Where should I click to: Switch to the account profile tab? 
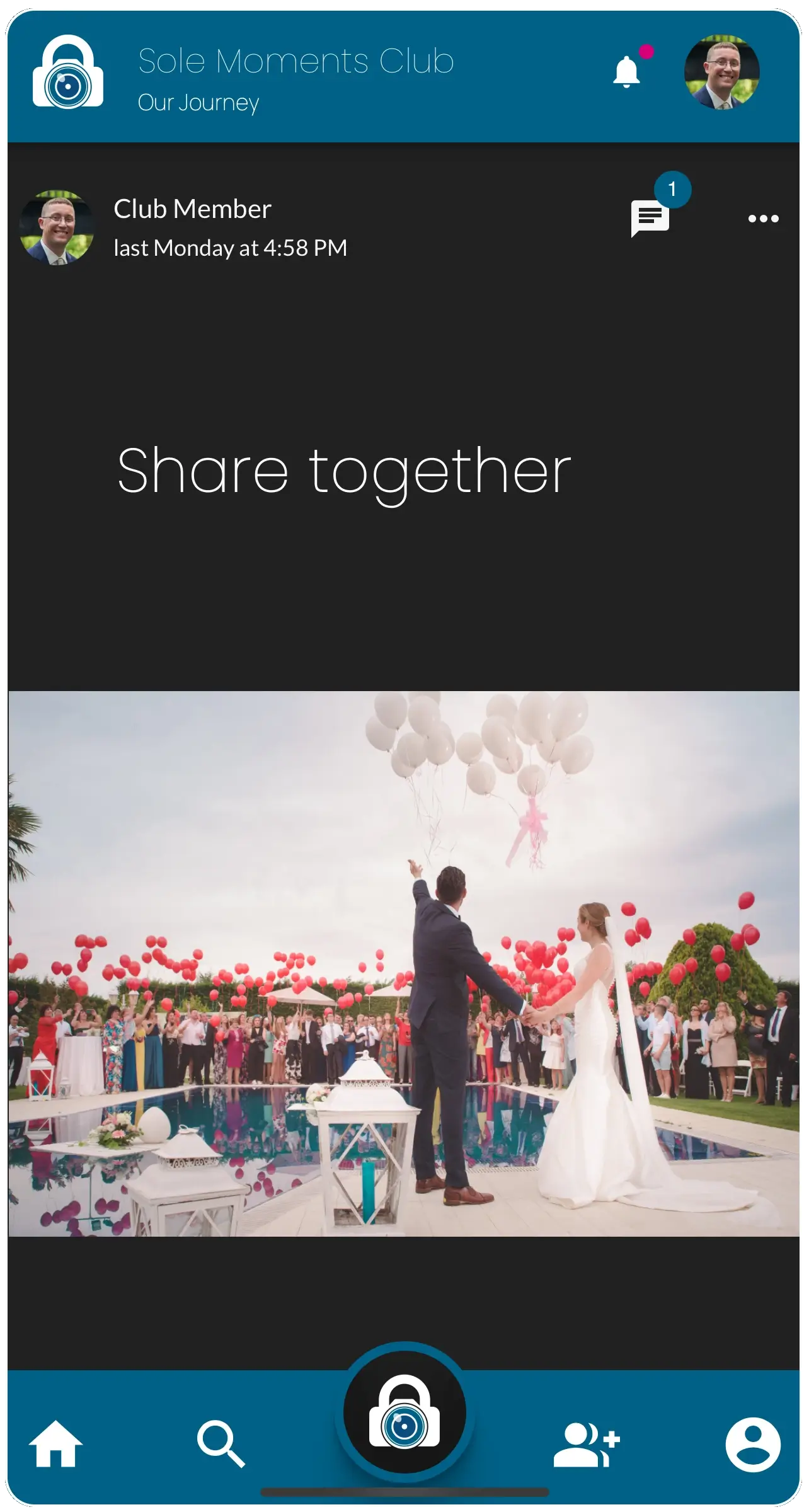coord(753,1445)
